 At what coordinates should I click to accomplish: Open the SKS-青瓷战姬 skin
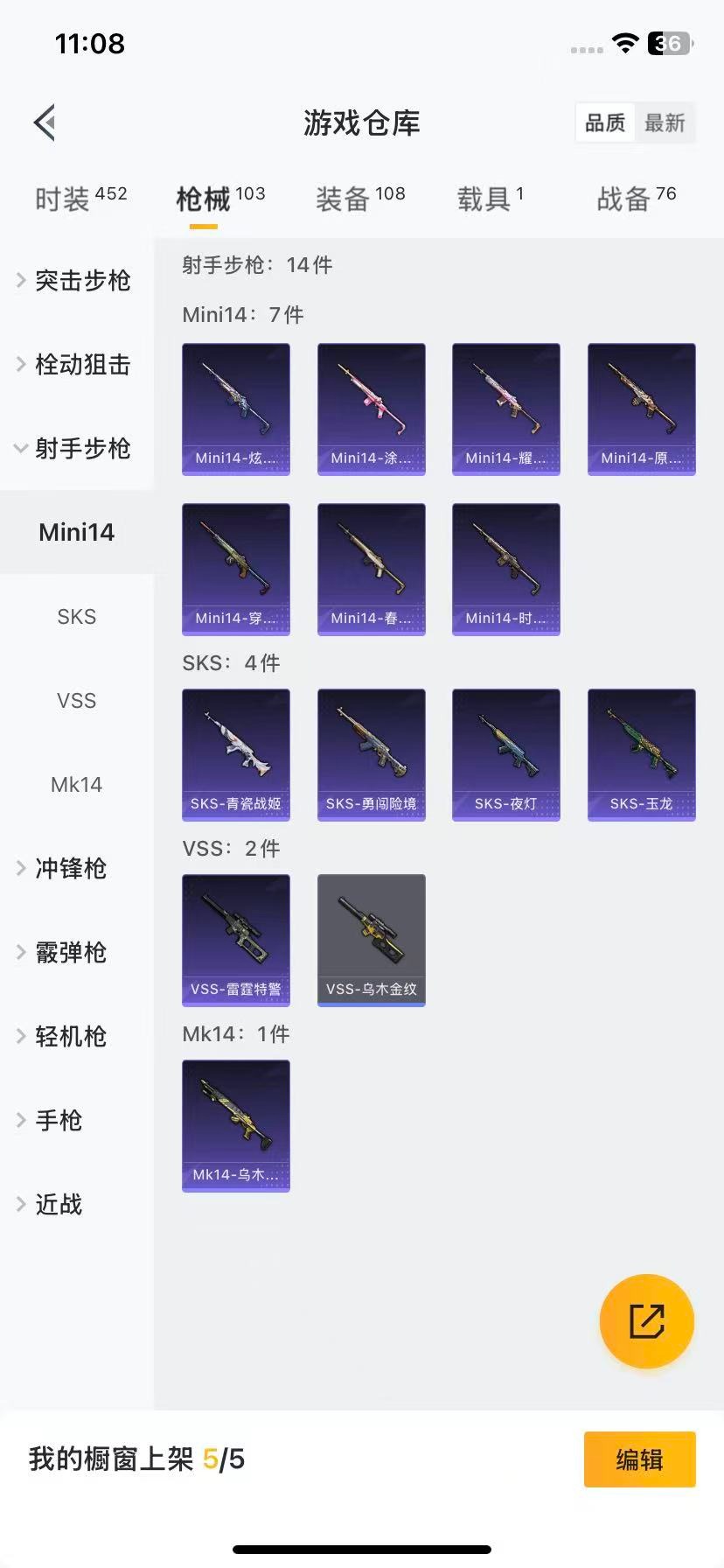(x=236, y=754)
